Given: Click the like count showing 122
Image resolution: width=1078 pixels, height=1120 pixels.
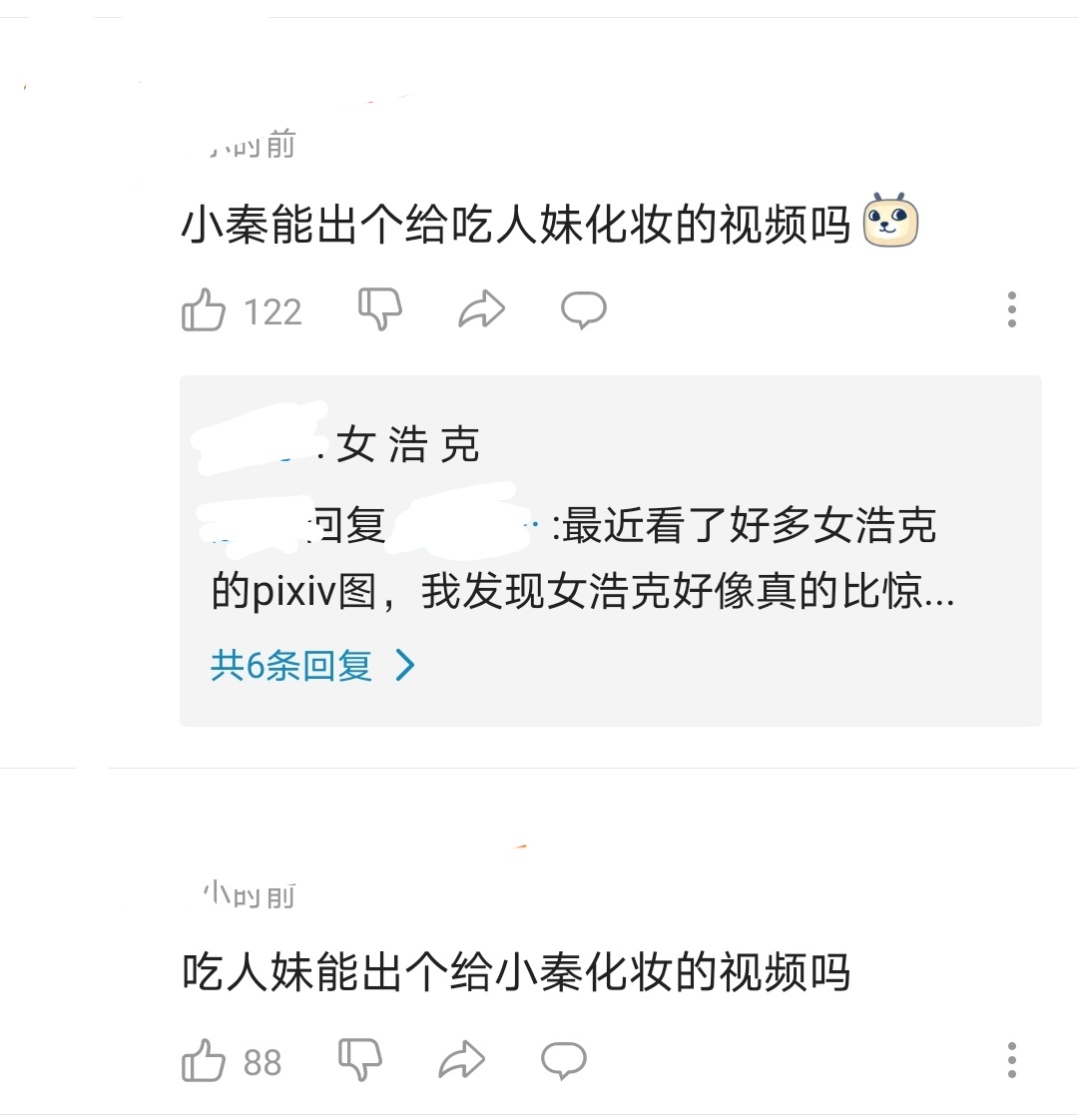Looking at the screenshot, I should [271, 309].
